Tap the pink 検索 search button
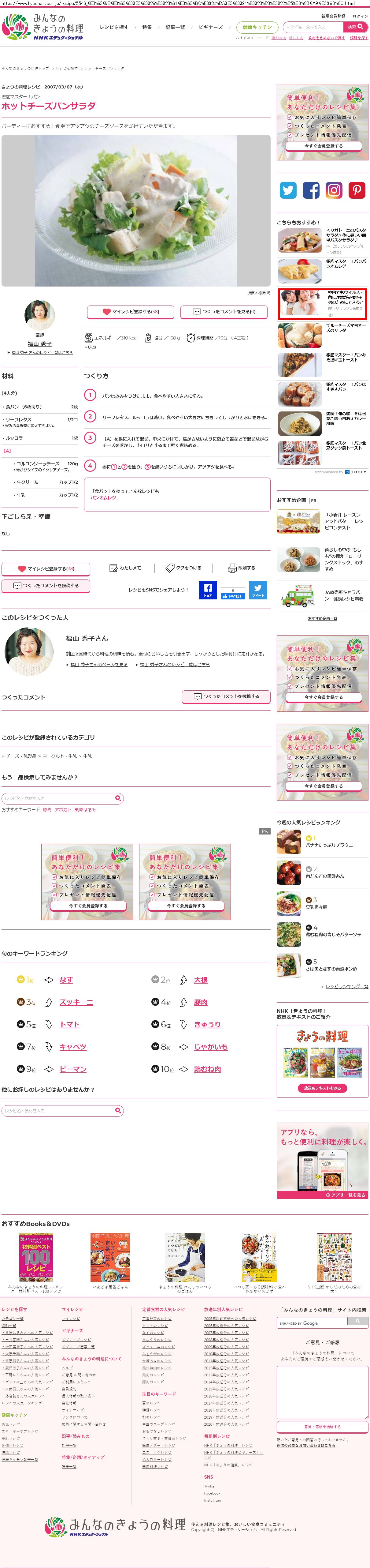Image resolution: width=370 pixels, height=1568 pixels. [355, 27]
